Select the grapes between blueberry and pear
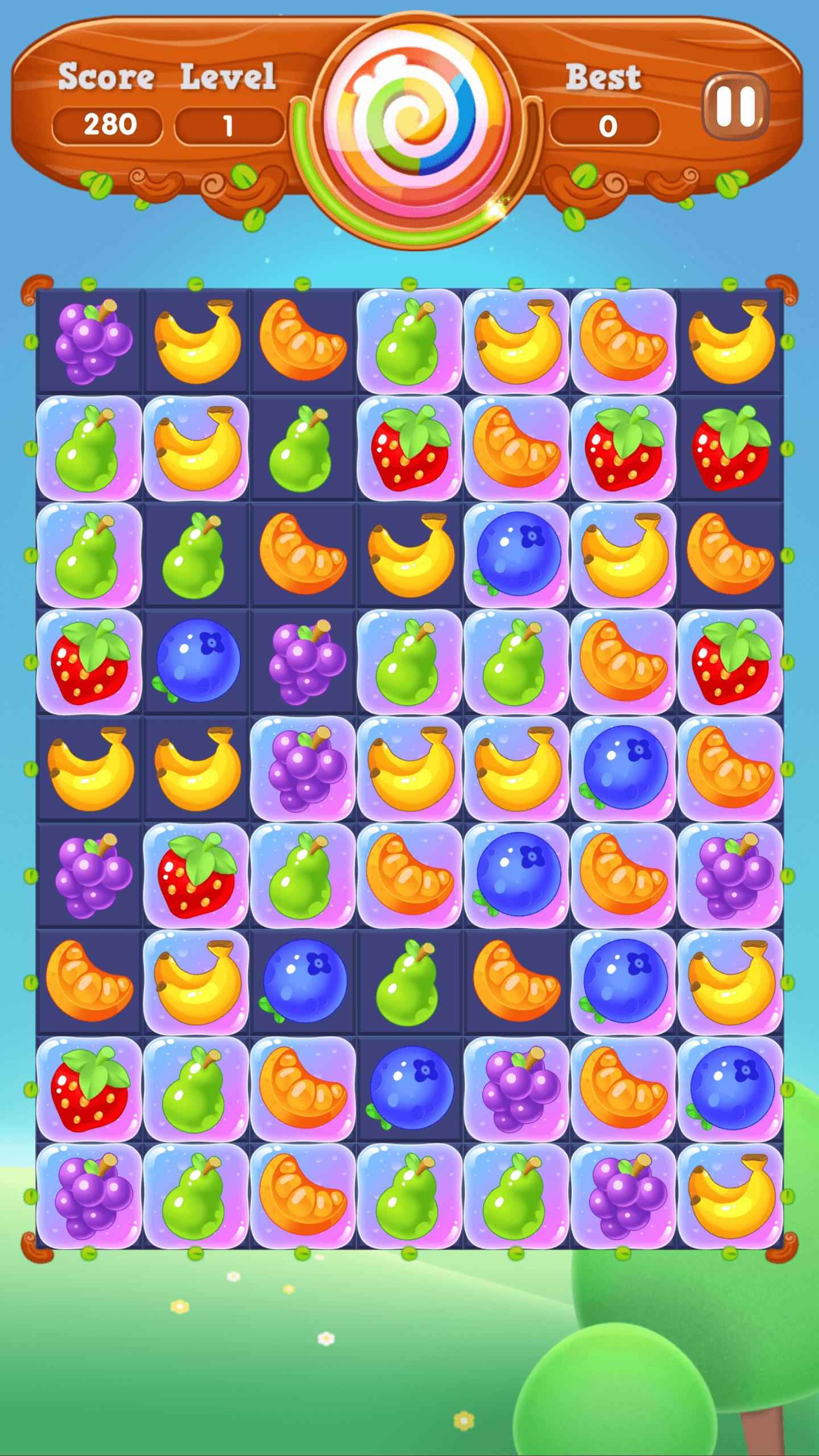This screenshot has width=819, height=1456. click(303, 661)
